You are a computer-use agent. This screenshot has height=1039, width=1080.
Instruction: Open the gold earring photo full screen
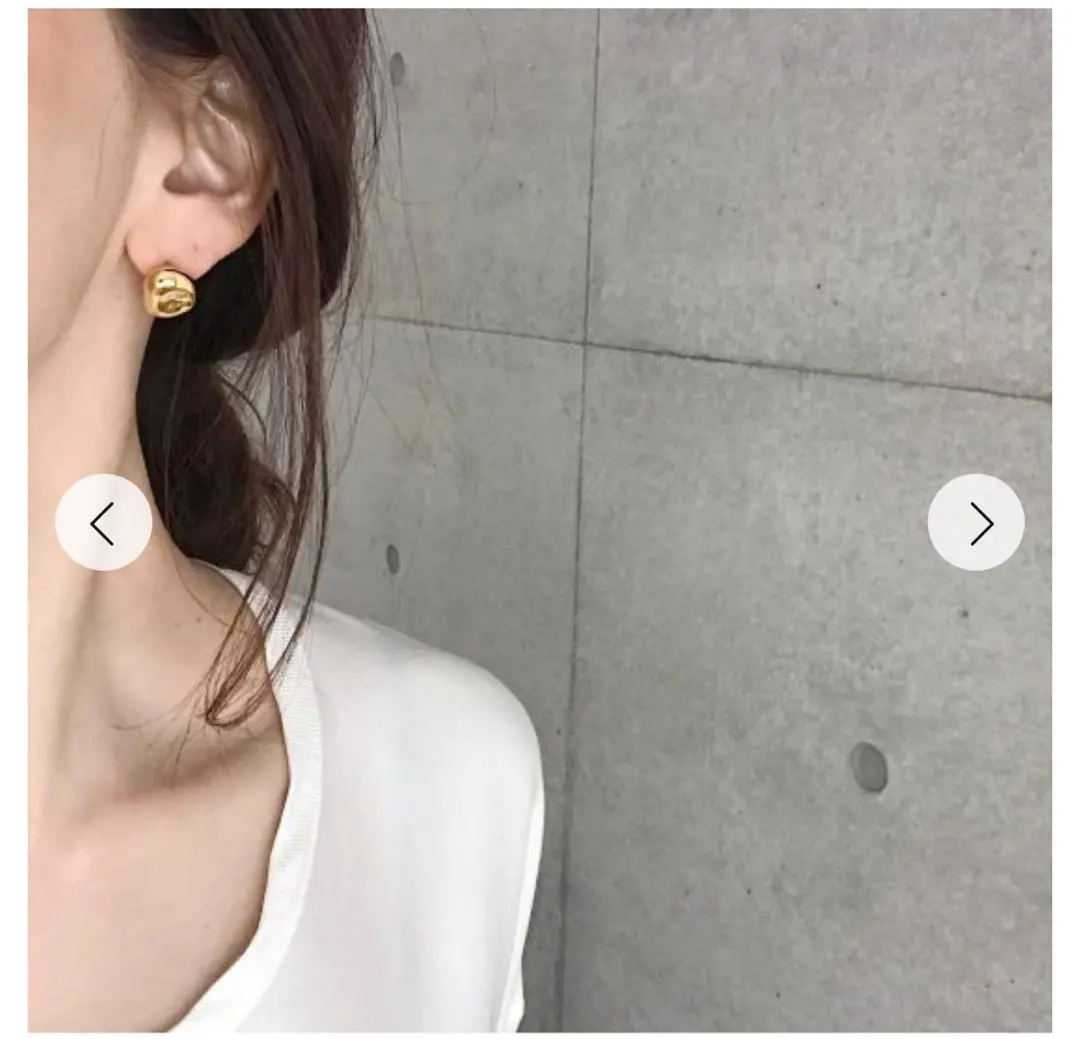(540, 300)
